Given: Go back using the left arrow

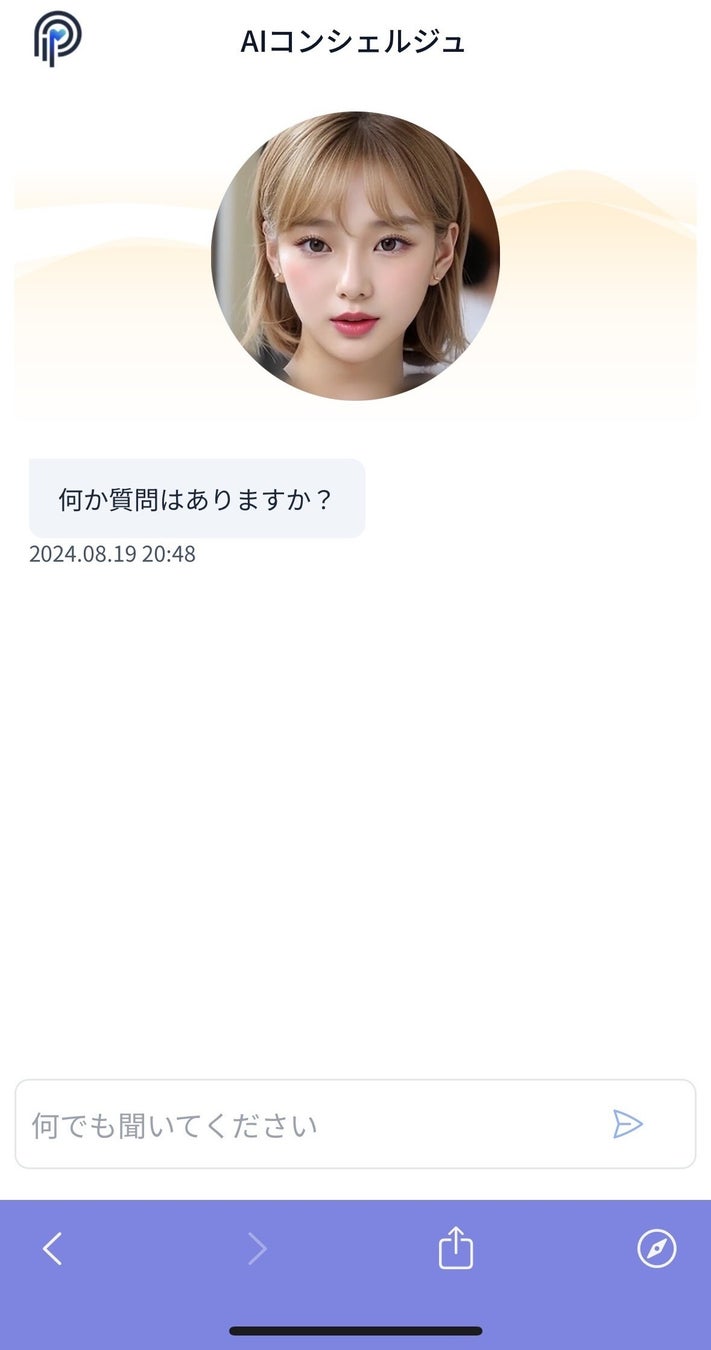Looking at the screenshot, I should (x=53, y=1248).
